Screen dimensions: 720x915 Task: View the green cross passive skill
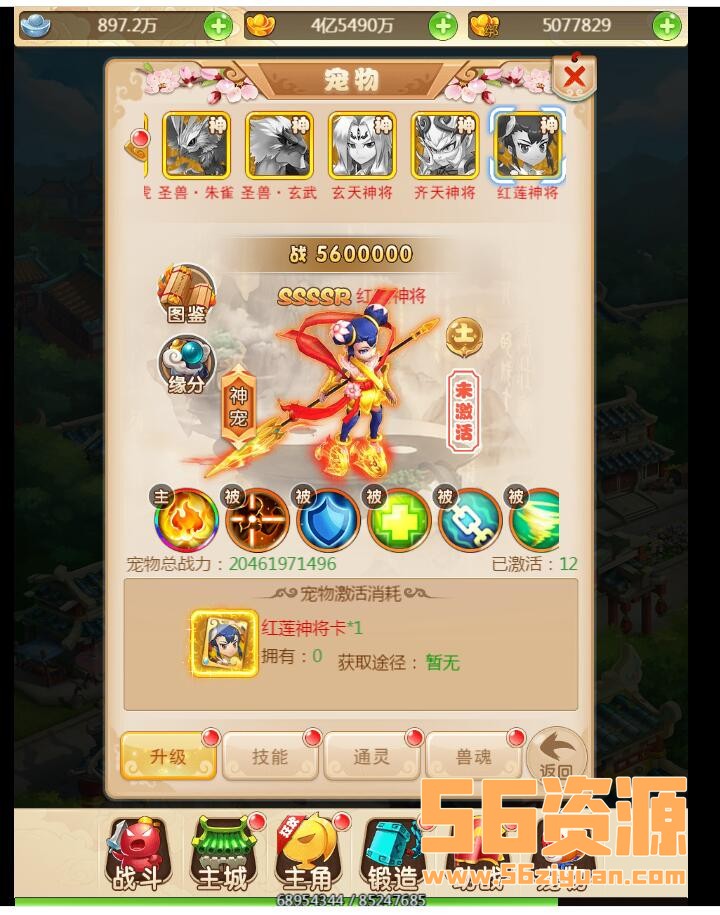[398, 519]
